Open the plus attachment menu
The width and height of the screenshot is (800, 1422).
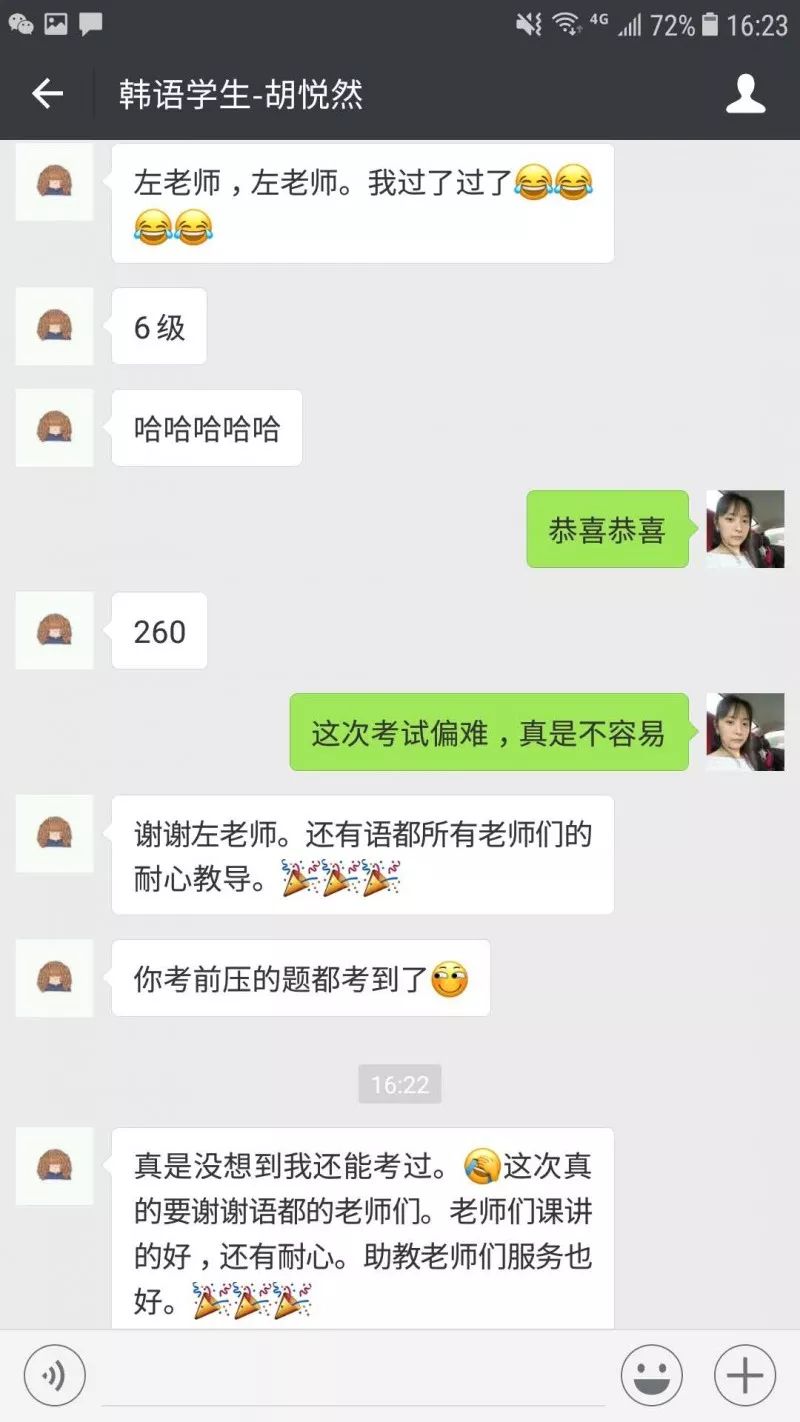point(745,1376)
